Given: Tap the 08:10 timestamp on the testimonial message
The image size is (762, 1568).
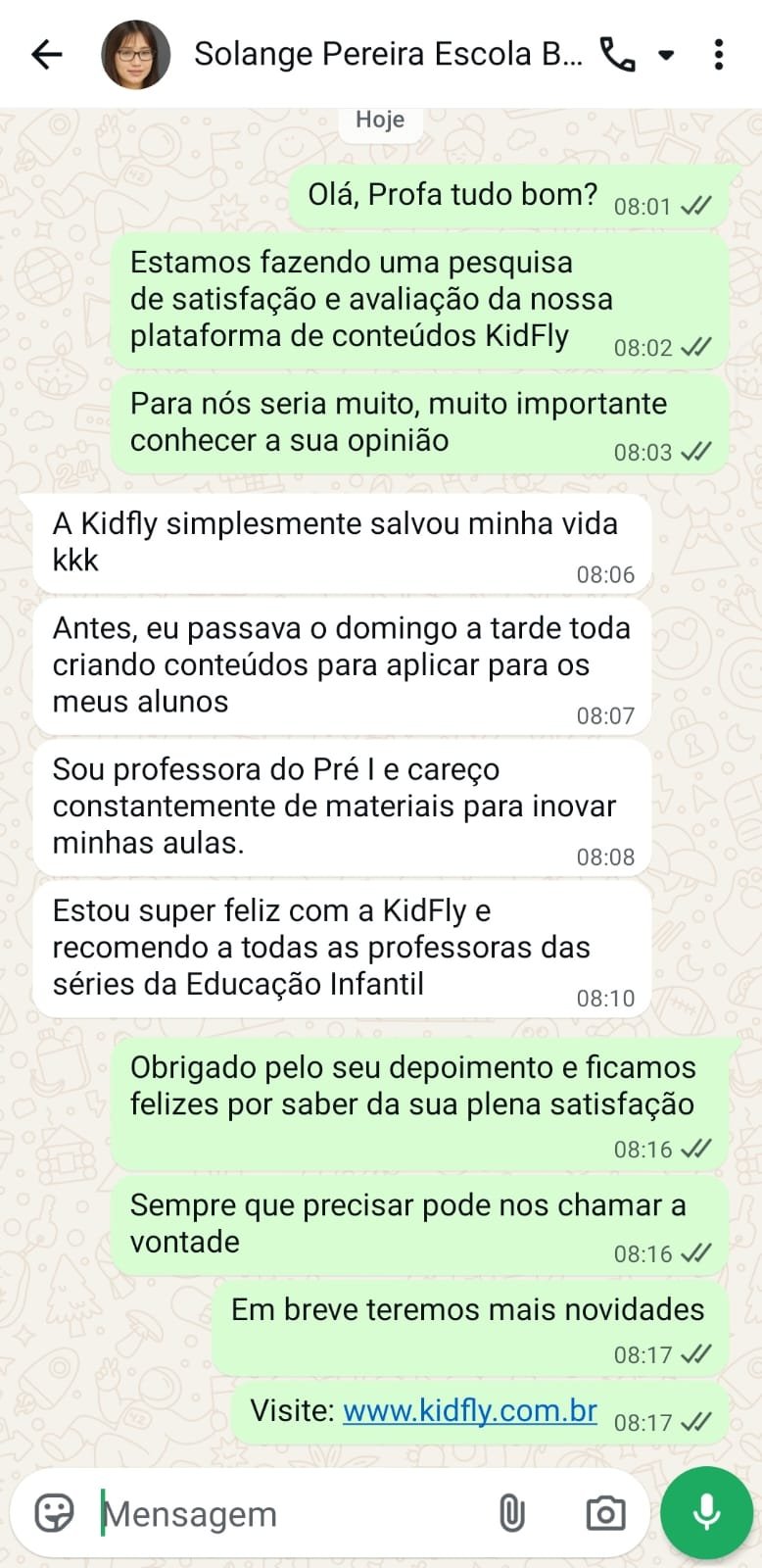Looking at the screenshot, I should (x=607, y=998).
